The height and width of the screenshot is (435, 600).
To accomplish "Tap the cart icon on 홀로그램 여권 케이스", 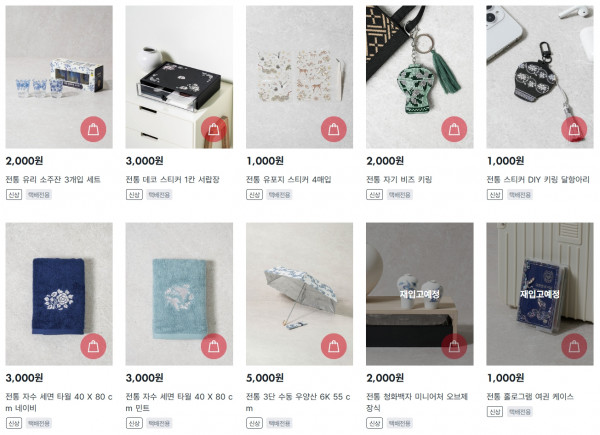I will tap(573, 346).
